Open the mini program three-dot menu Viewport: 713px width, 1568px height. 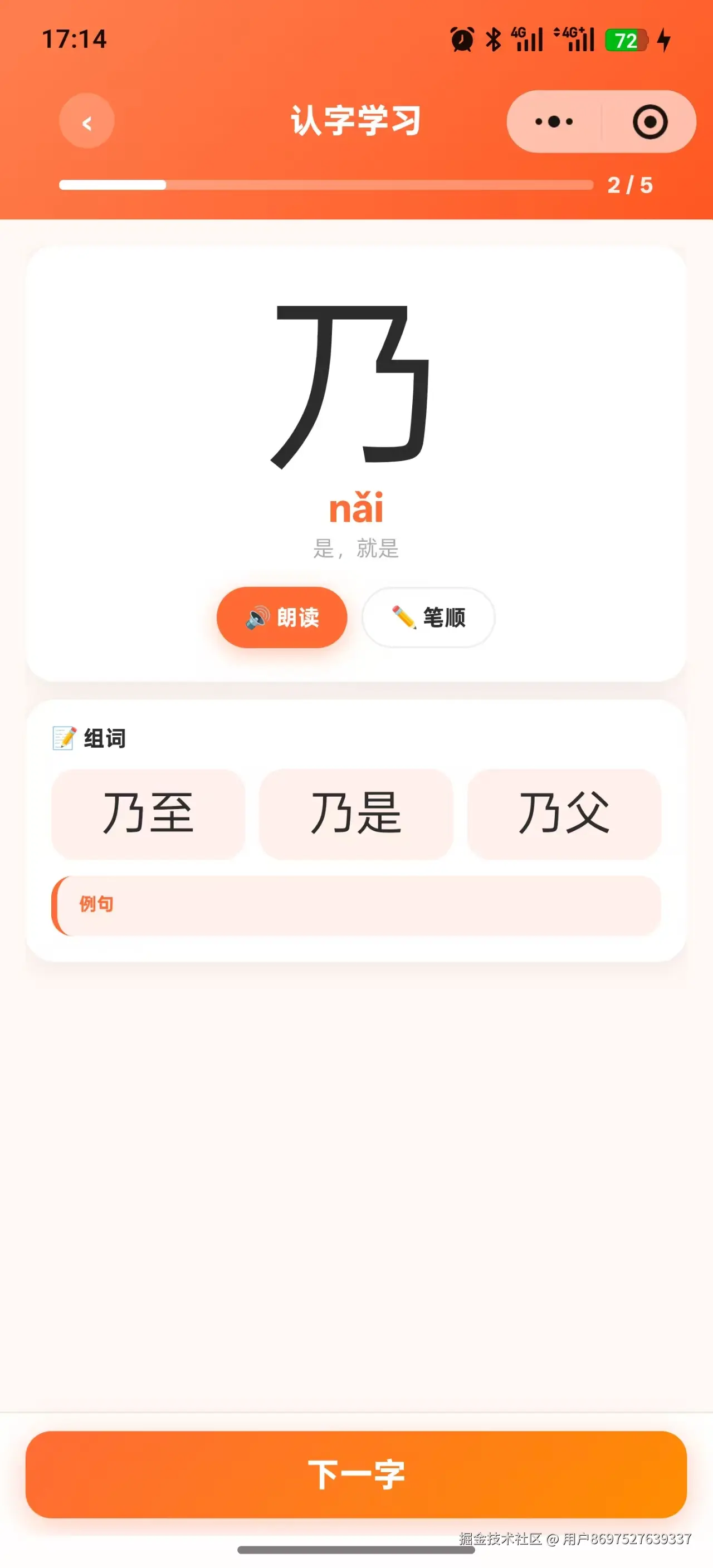tap(554, 122)
